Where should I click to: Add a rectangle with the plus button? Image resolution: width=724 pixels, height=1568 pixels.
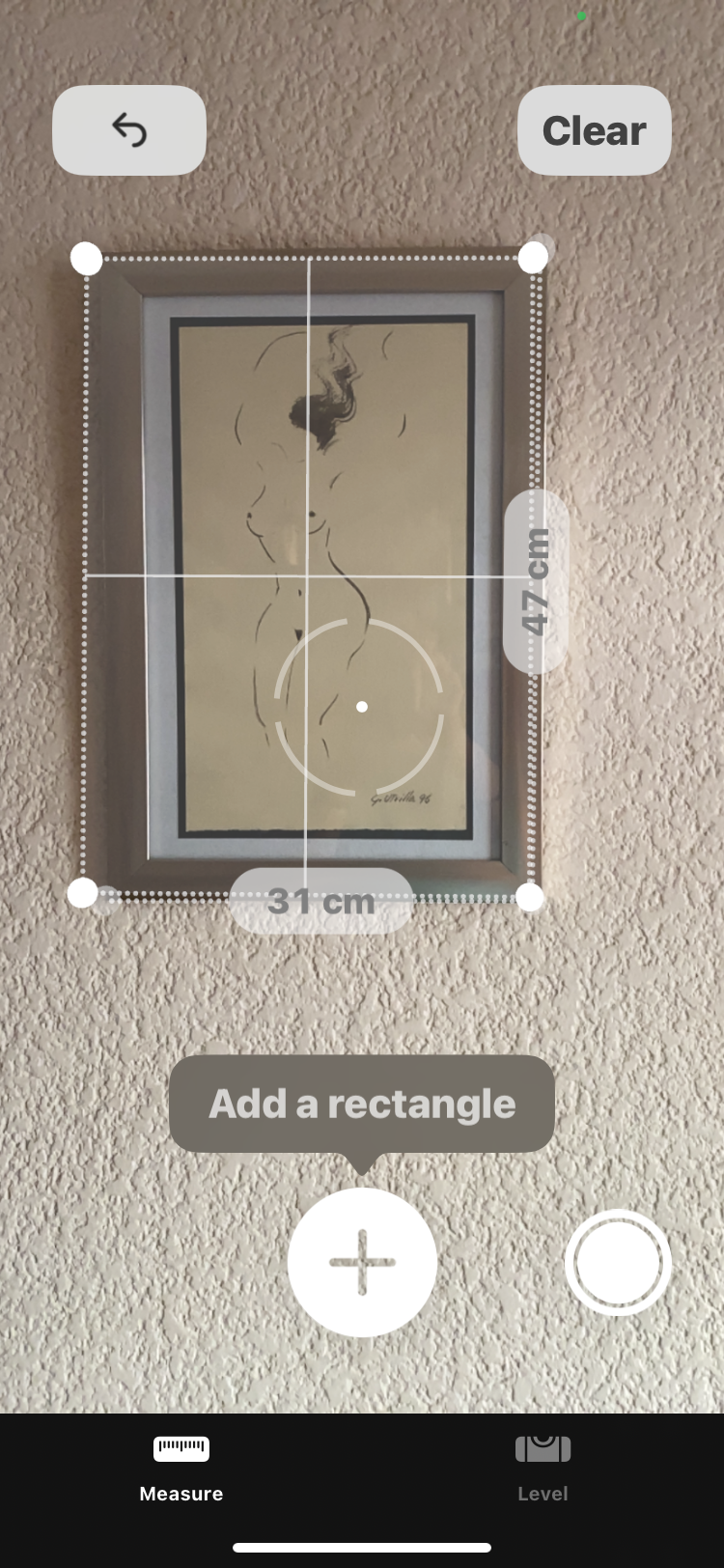(362, 1262)
